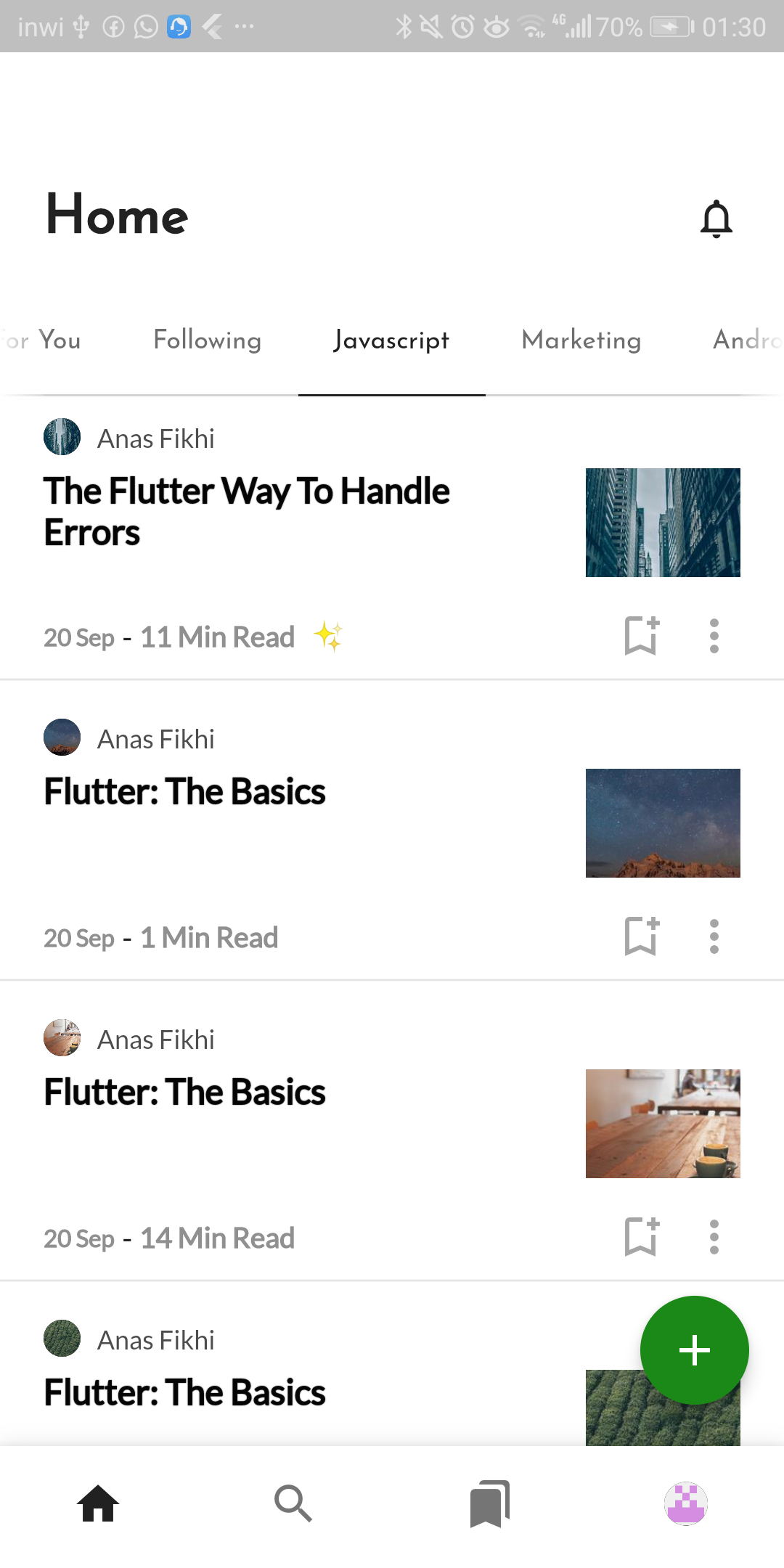
Task: Open search from the bottom navigation
Action: coord(293,1503)
